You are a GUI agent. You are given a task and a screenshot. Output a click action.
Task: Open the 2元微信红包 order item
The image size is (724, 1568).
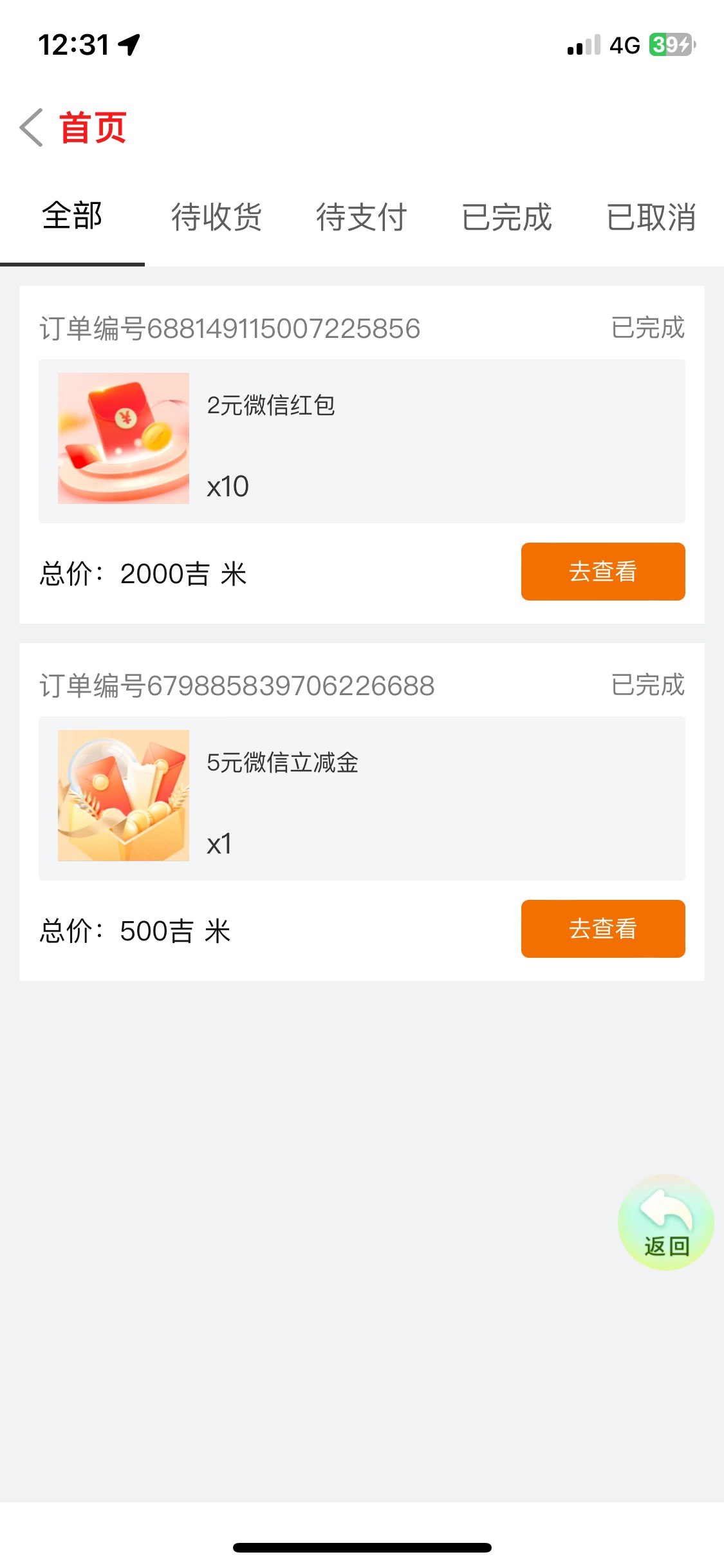tap(361, 441)
